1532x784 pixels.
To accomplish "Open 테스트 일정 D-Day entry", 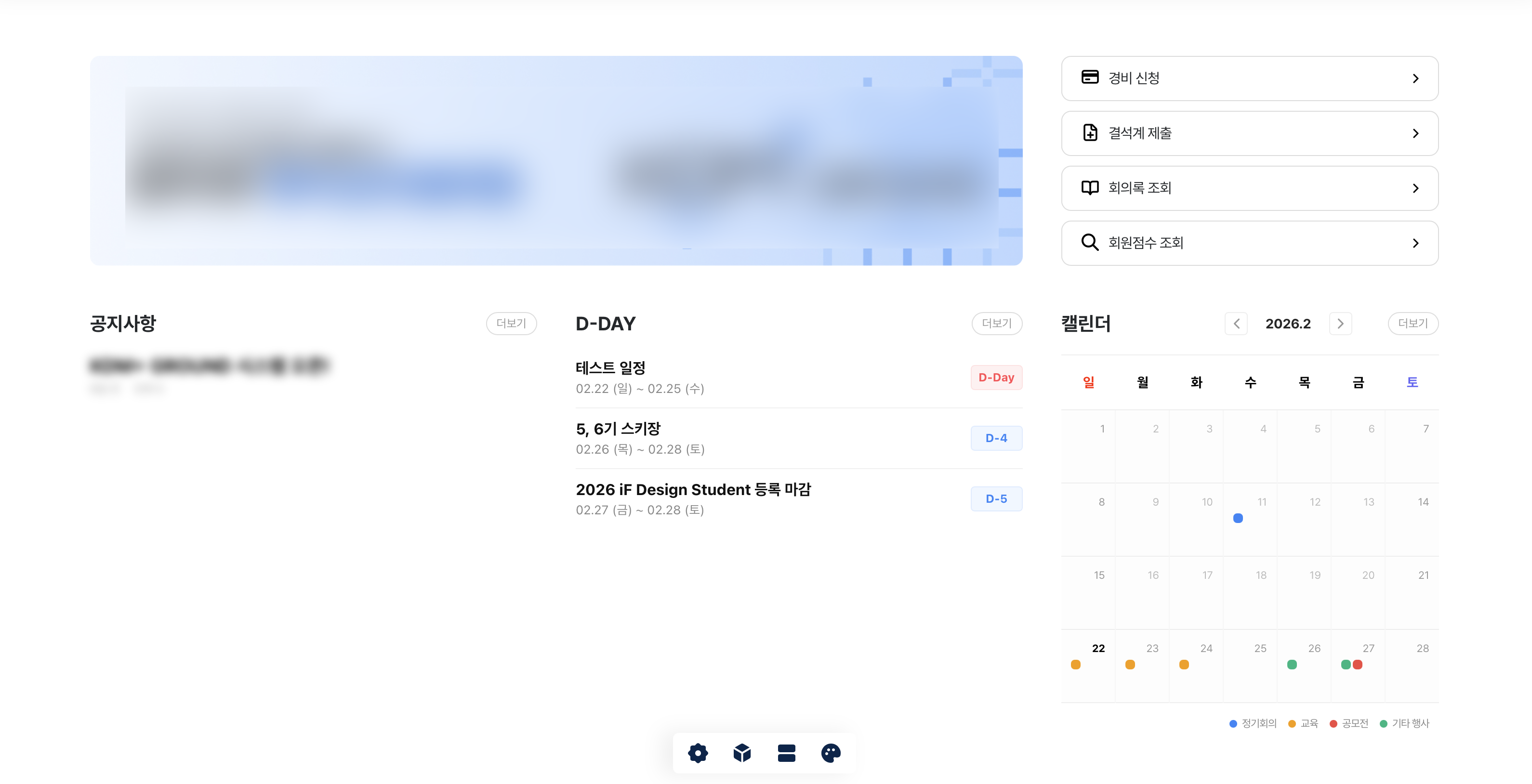I will pos(798,378).
